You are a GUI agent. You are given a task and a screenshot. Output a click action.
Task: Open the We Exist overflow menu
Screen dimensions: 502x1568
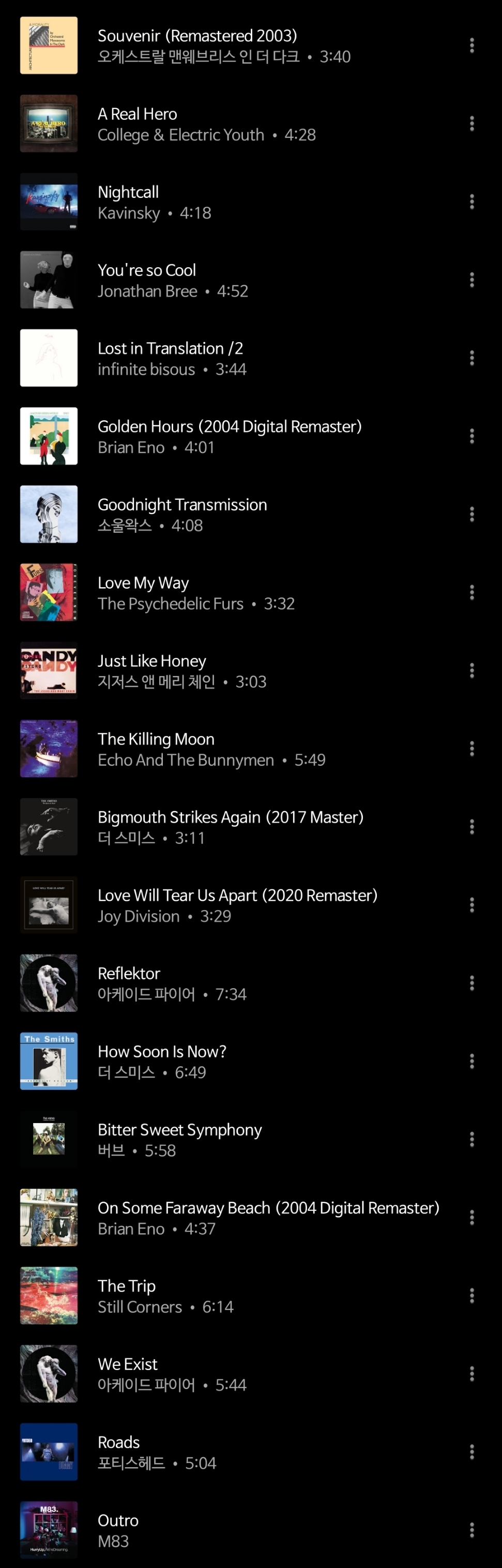coord(471,1374)
